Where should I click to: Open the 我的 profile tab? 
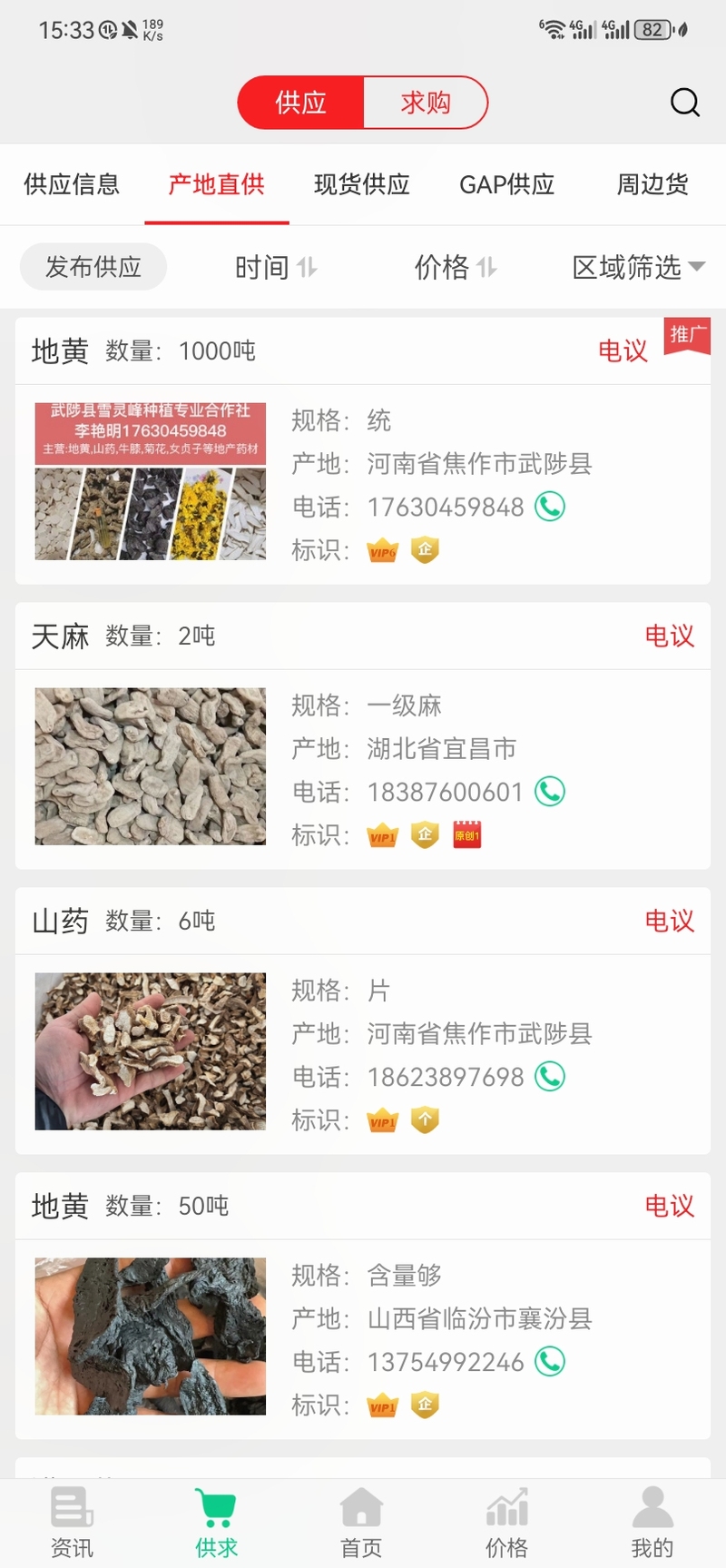coord(652,1524)
